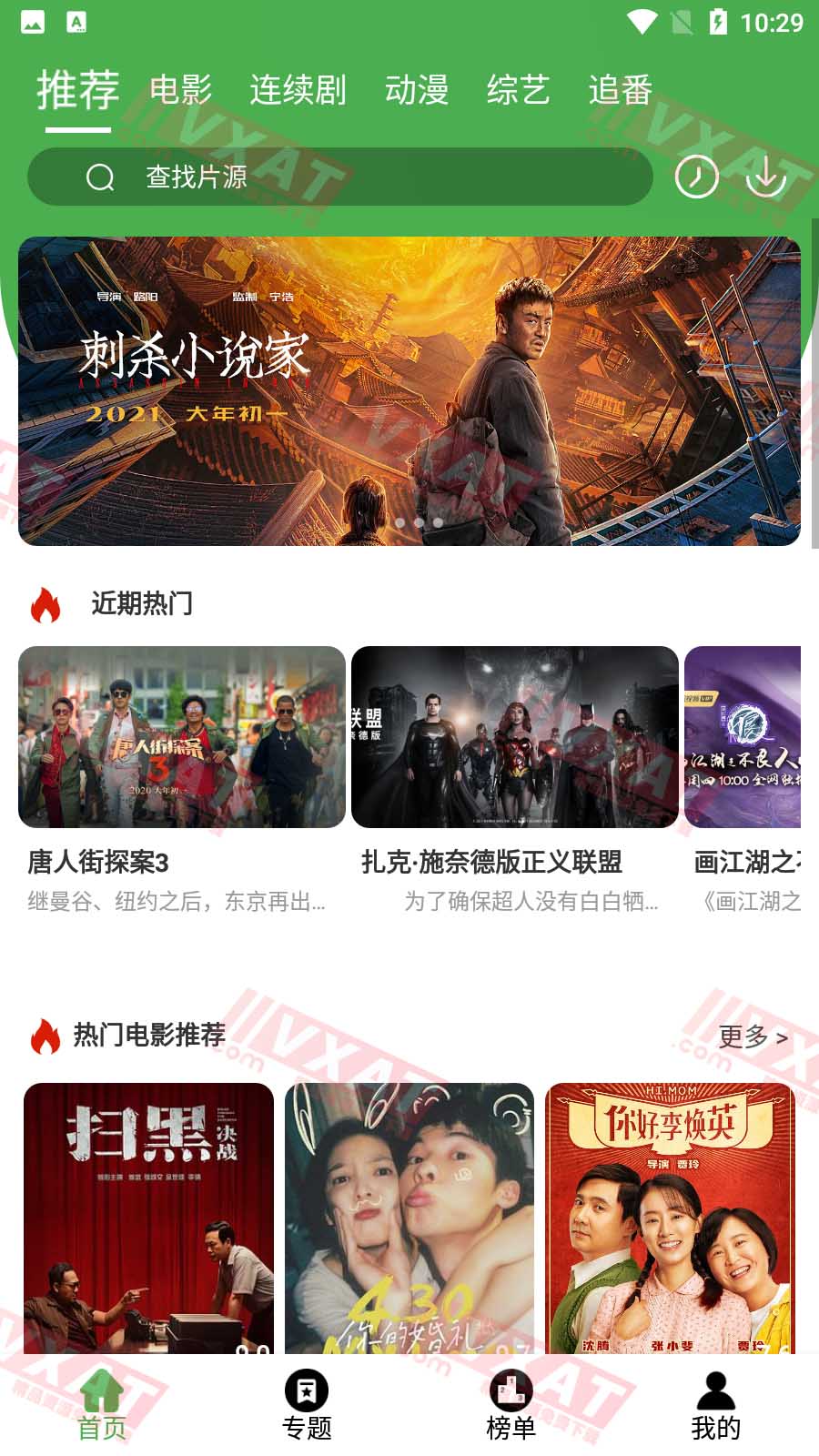
Task: Select the 追番 tab
Action: point(622,89)
